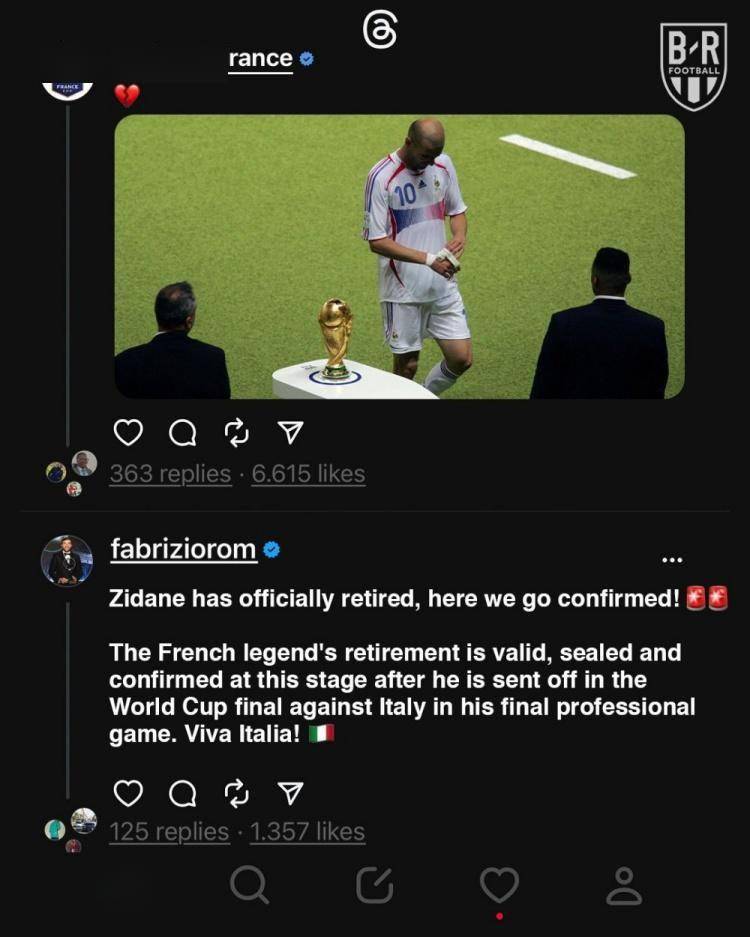See the 1.357 likes list
Viewport: 750px width, 937px height.
pos(307,832)
